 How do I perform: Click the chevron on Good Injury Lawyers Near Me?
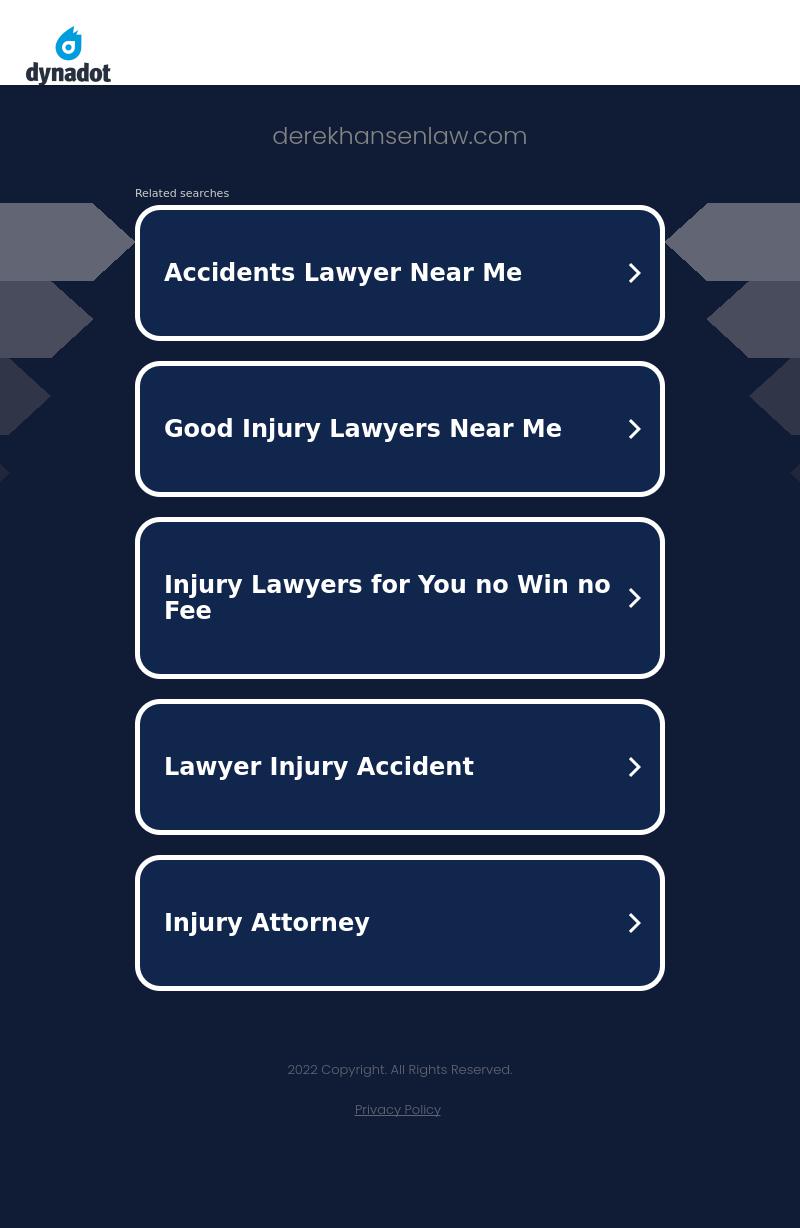click(634, 428)
